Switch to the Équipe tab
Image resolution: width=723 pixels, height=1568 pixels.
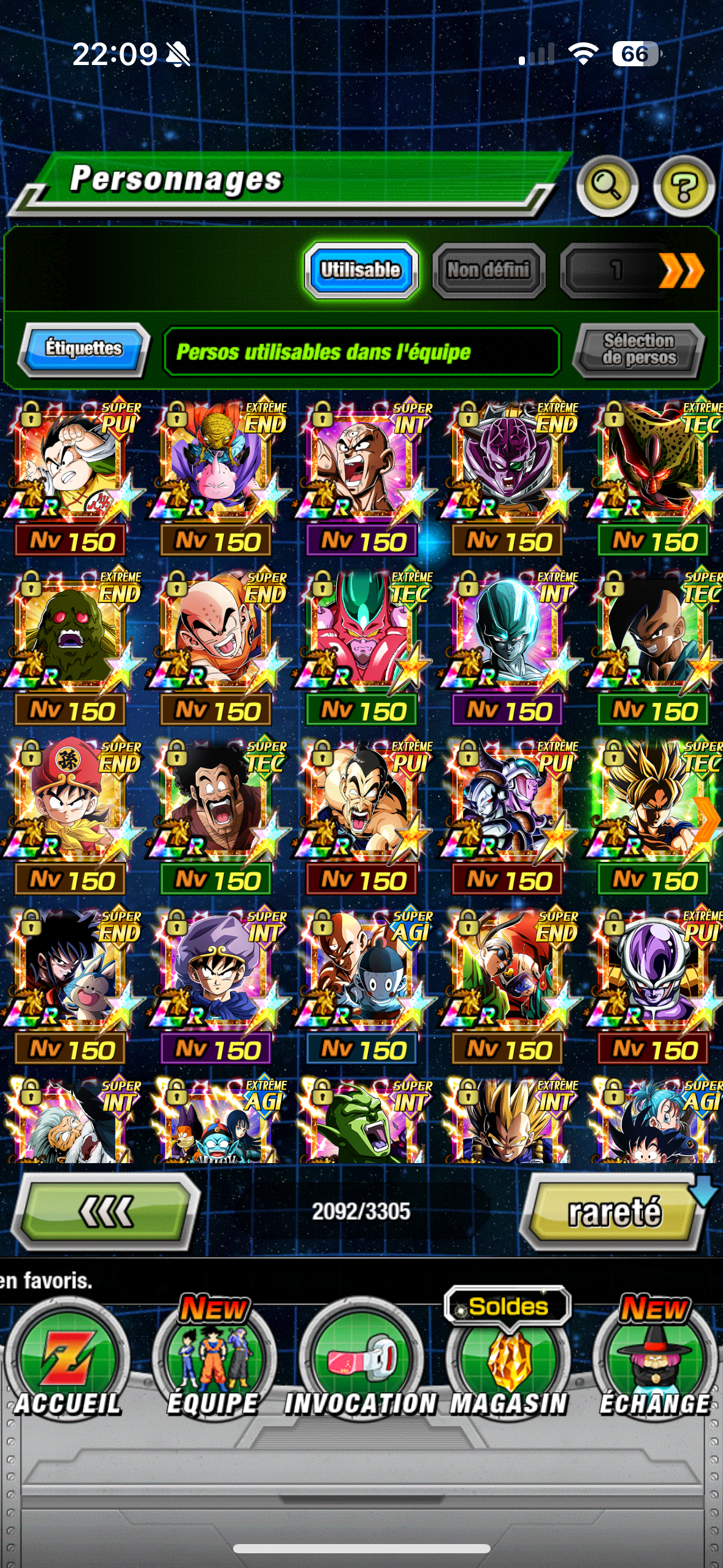pyautogui.click(x=213, y=1369)
